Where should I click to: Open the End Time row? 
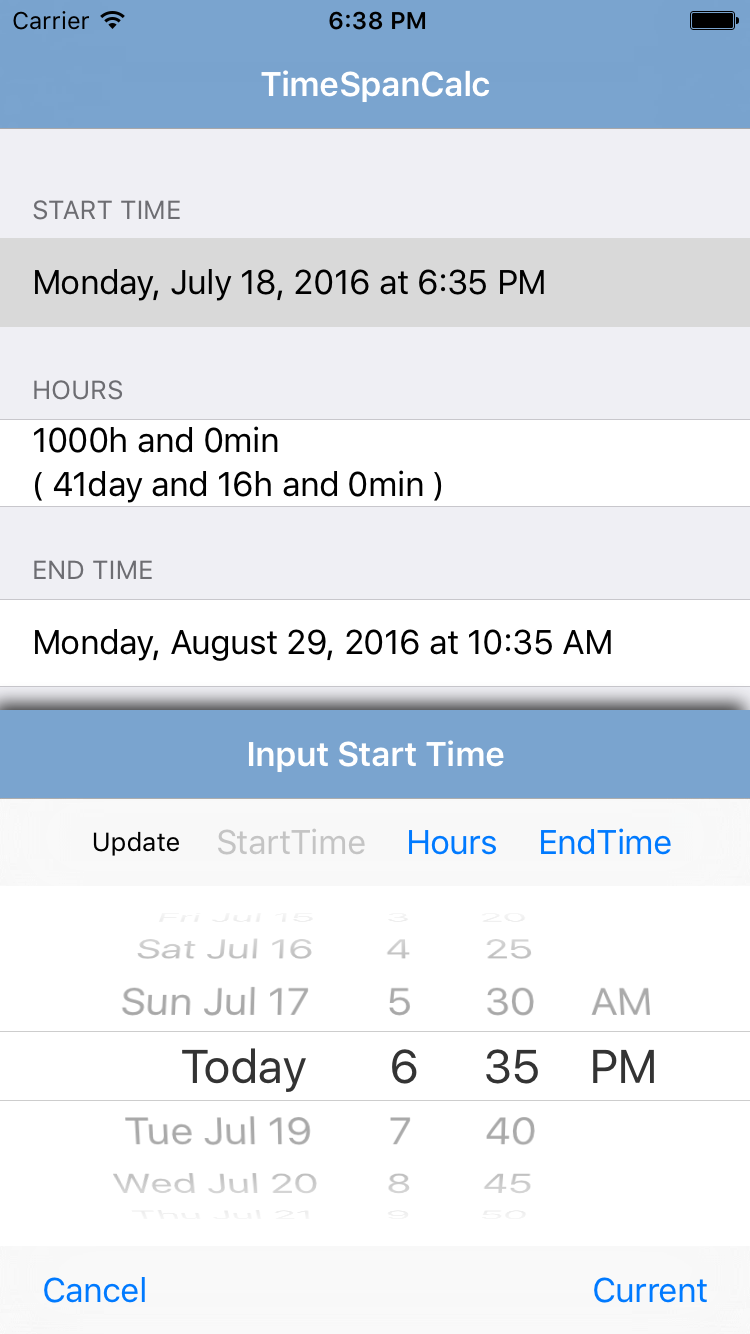pyautogui.click(x=375, y=642)
